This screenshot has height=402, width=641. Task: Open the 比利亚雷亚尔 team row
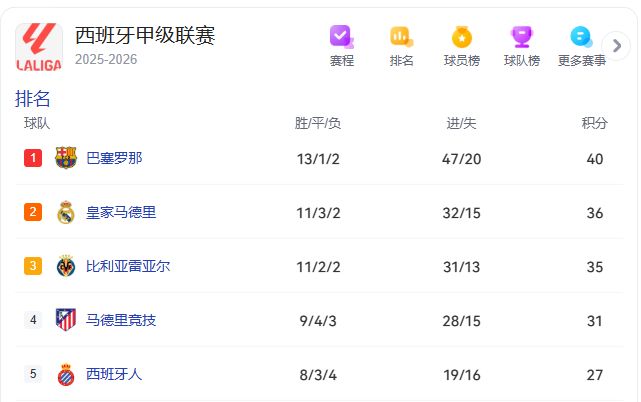coord(128,266)
